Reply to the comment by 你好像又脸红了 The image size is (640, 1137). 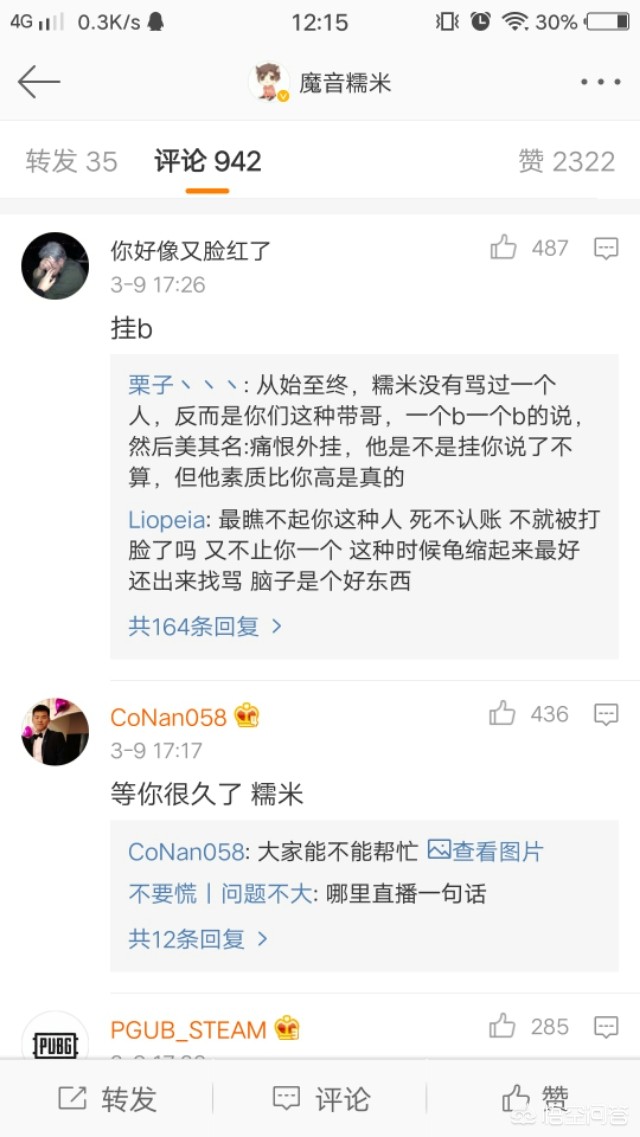coord(606,248)
